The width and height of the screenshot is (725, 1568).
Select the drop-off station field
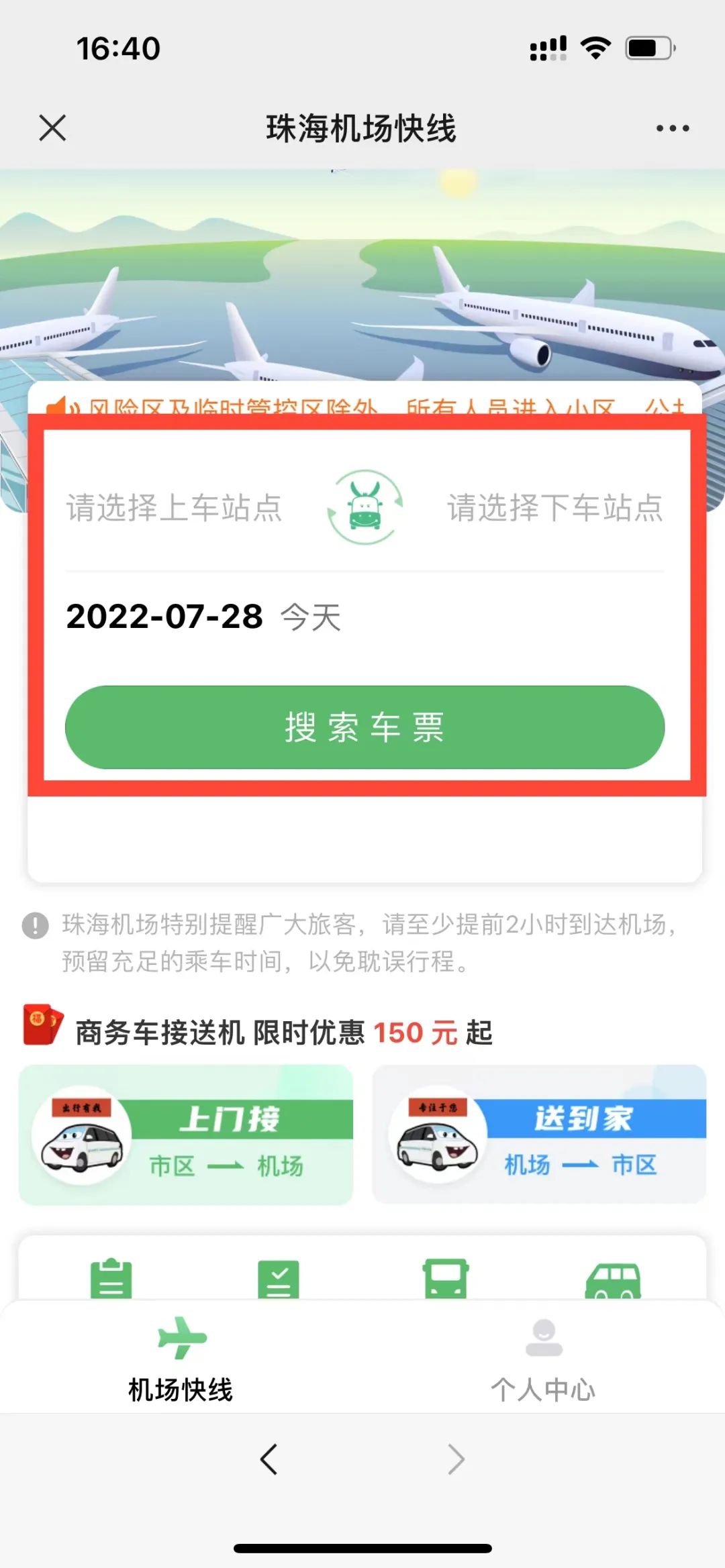554,507
